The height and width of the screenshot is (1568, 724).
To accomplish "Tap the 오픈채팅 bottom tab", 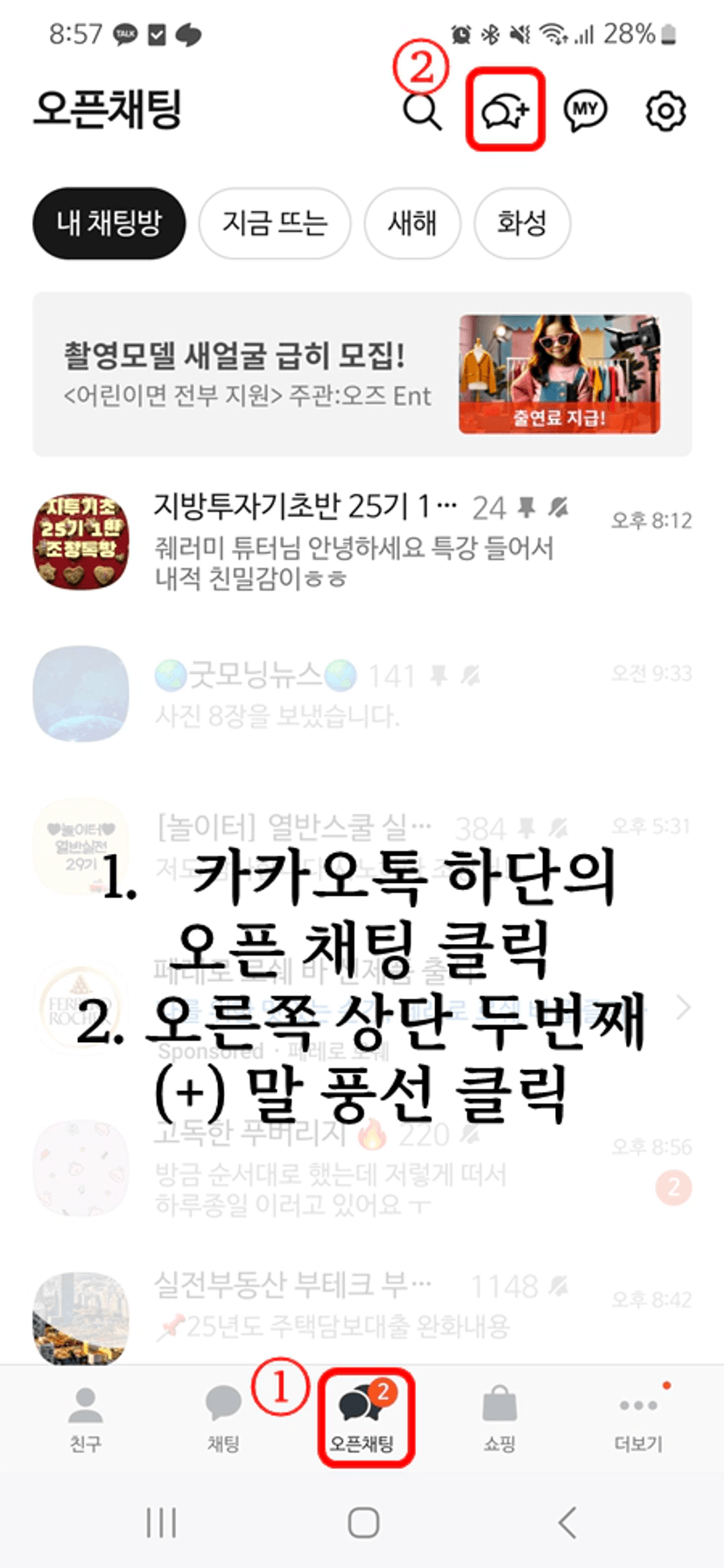I will (x=363, y=1417).
